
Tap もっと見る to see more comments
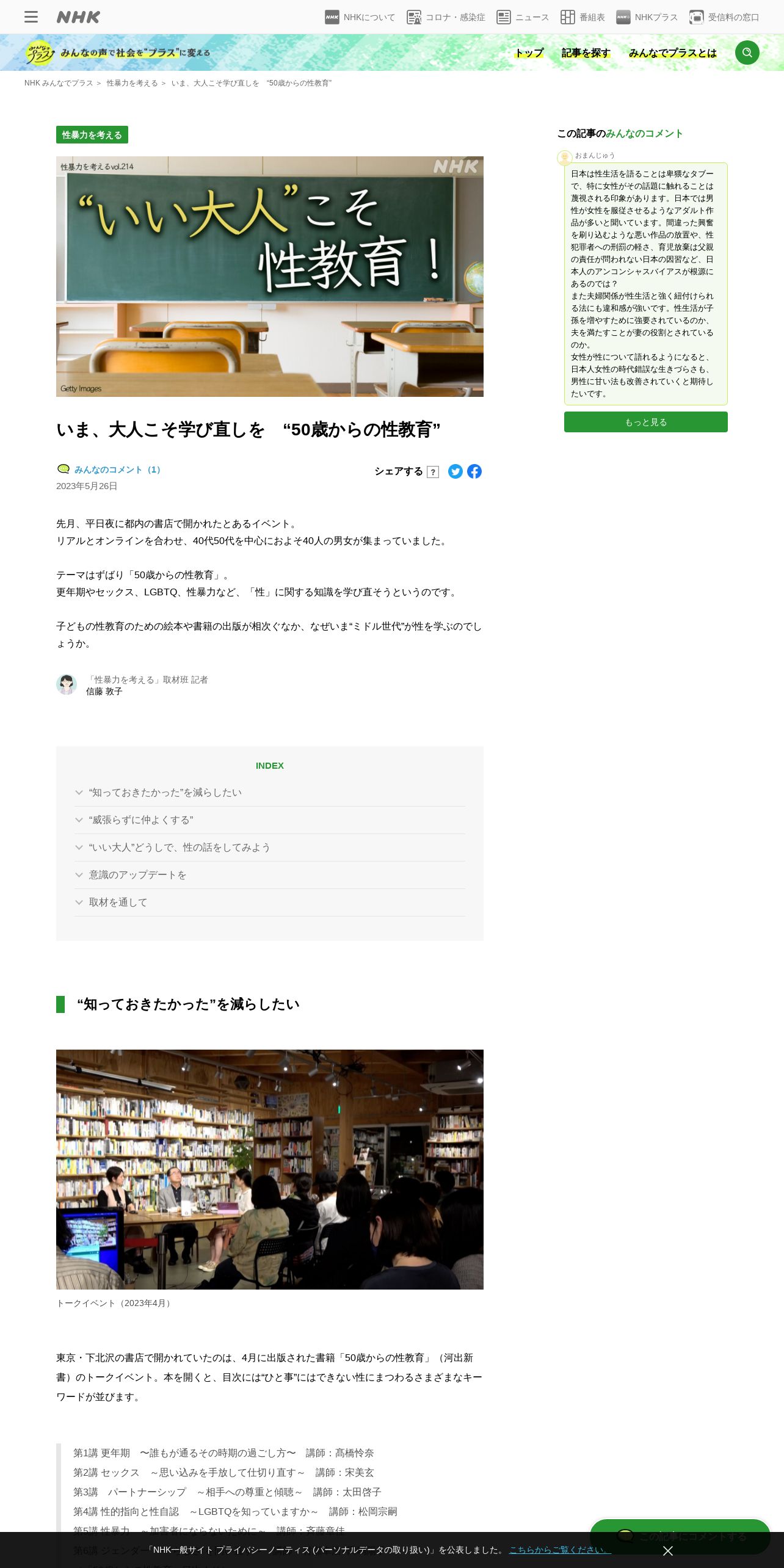pos(645,422)
